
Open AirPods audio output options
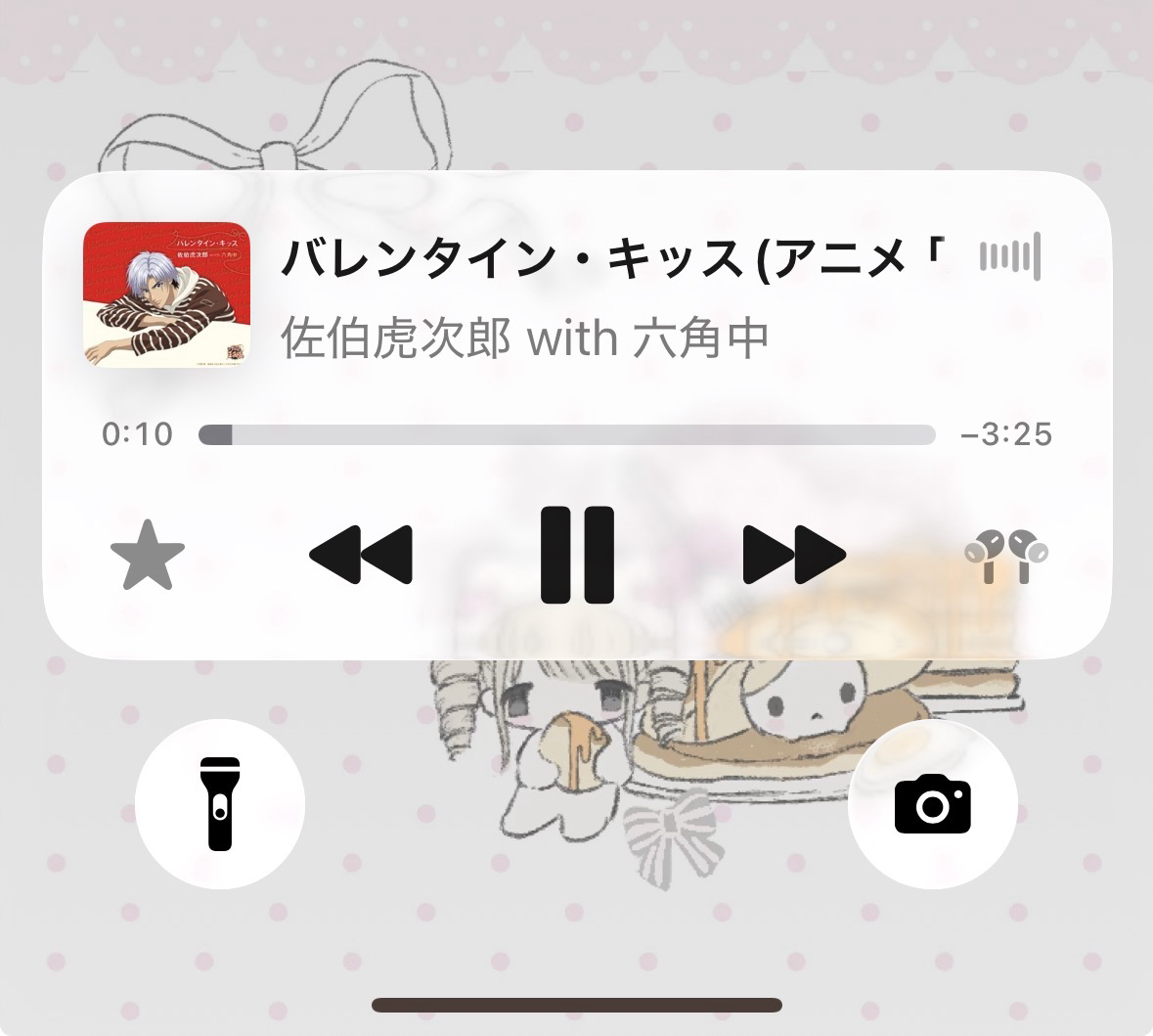(x=1006, y=556)
